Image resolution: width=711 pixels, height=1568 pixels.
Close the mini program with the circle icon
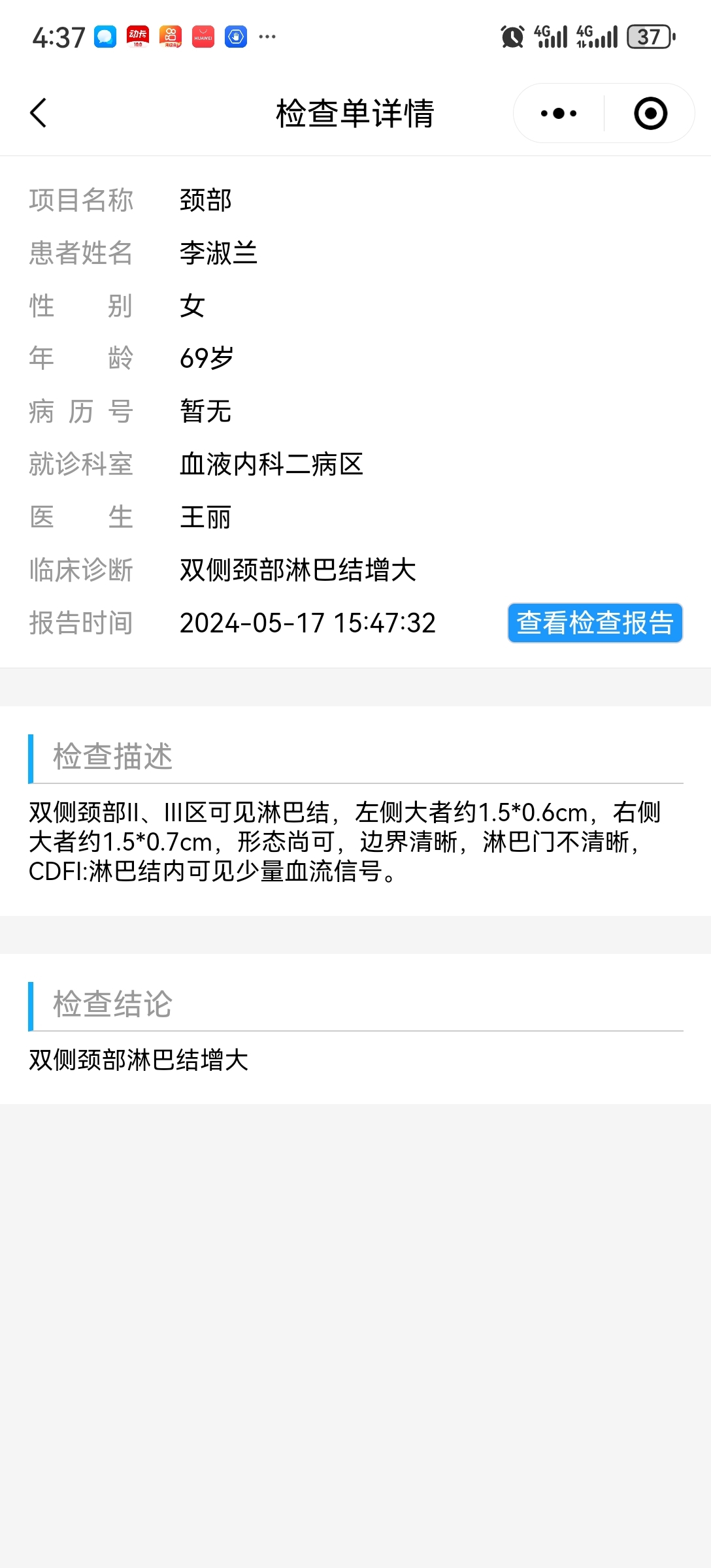coord(651,114)
